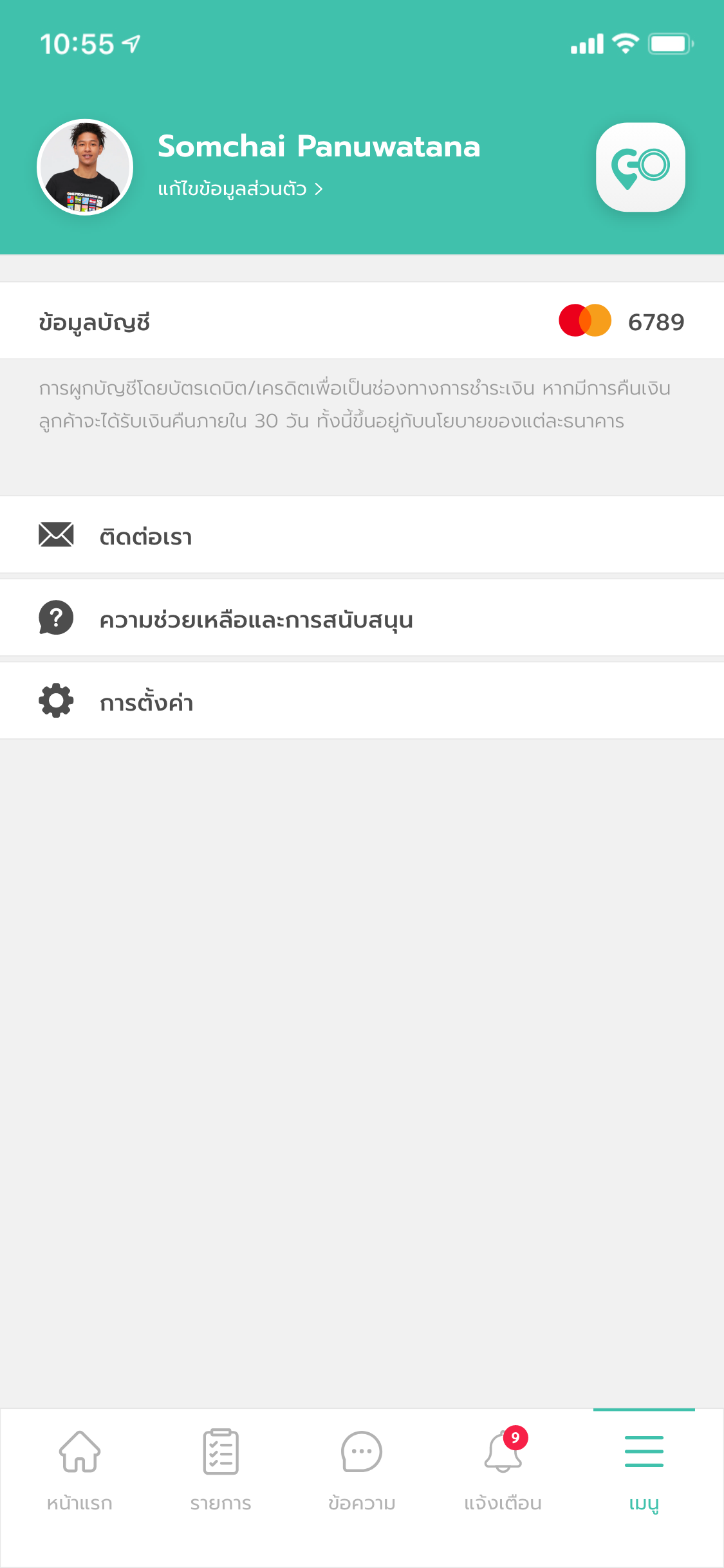Tap Somchai Panuwatana name text
This screenshot has height=1568, width=724.
[319, 147]
